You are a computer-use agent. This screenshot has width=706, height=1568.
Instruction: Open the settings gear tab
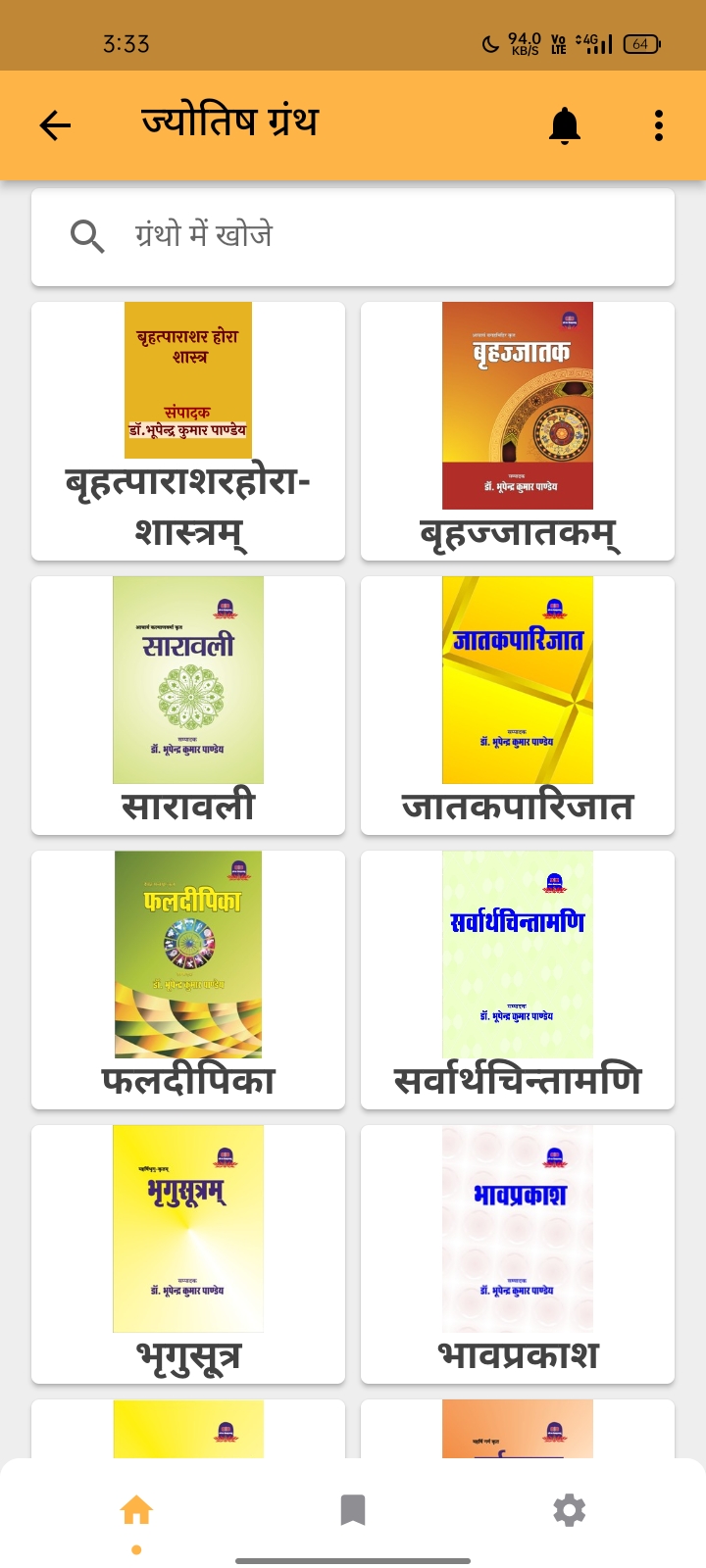coord(569,1510)
